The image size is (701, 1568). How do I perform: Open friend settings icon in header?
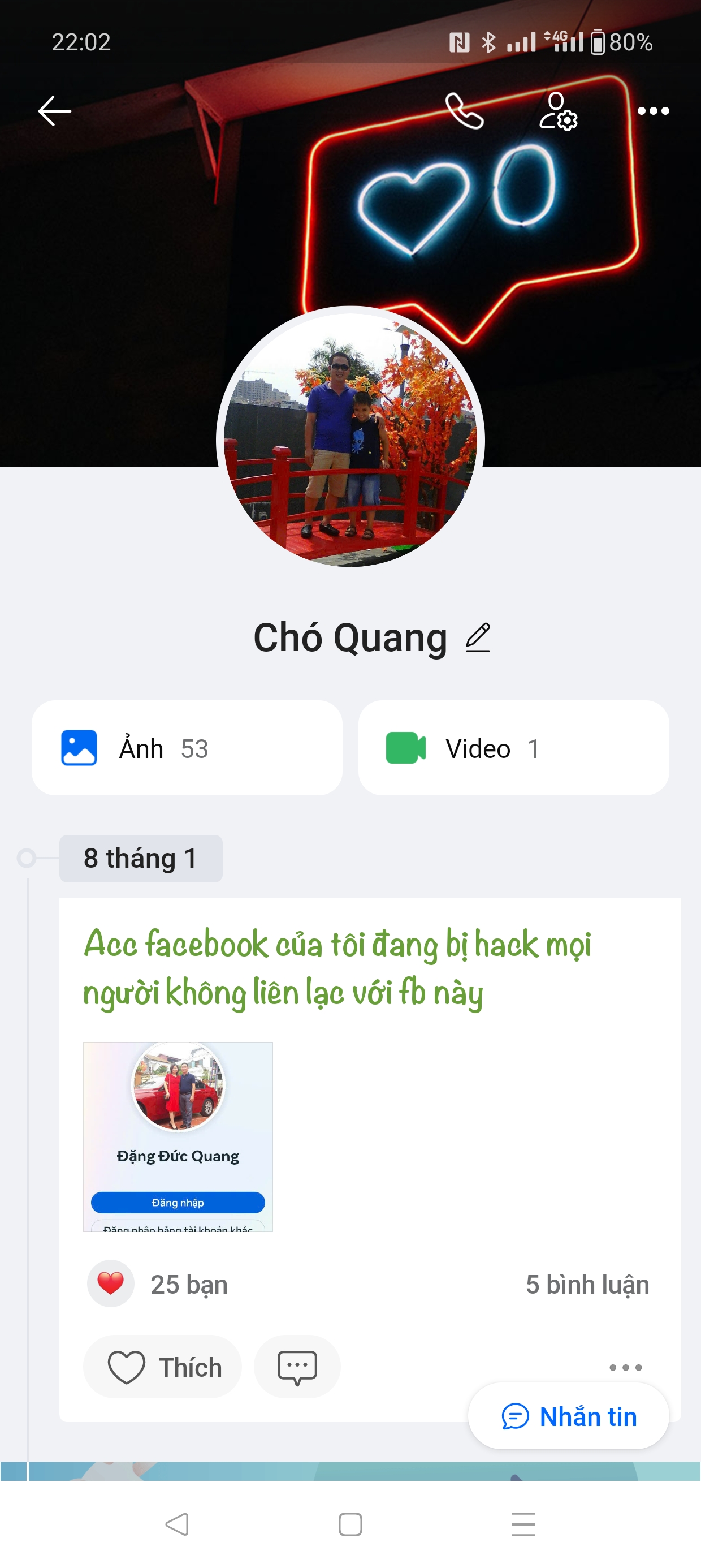coord(558,111)
